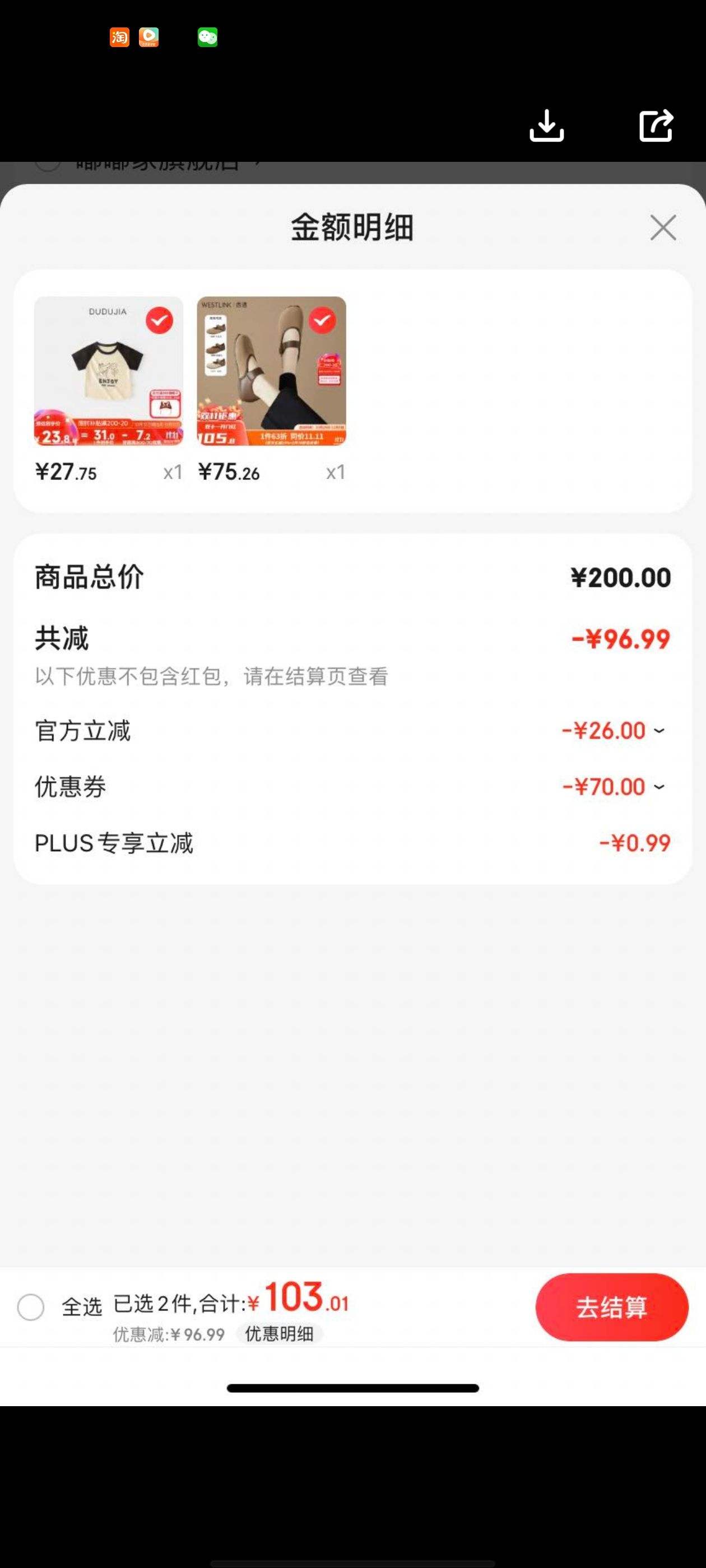This screenshot has height=1568, width=706.
Task: Uncheck the DUDUJIA t-shirt item
Action: click(160, 320)
